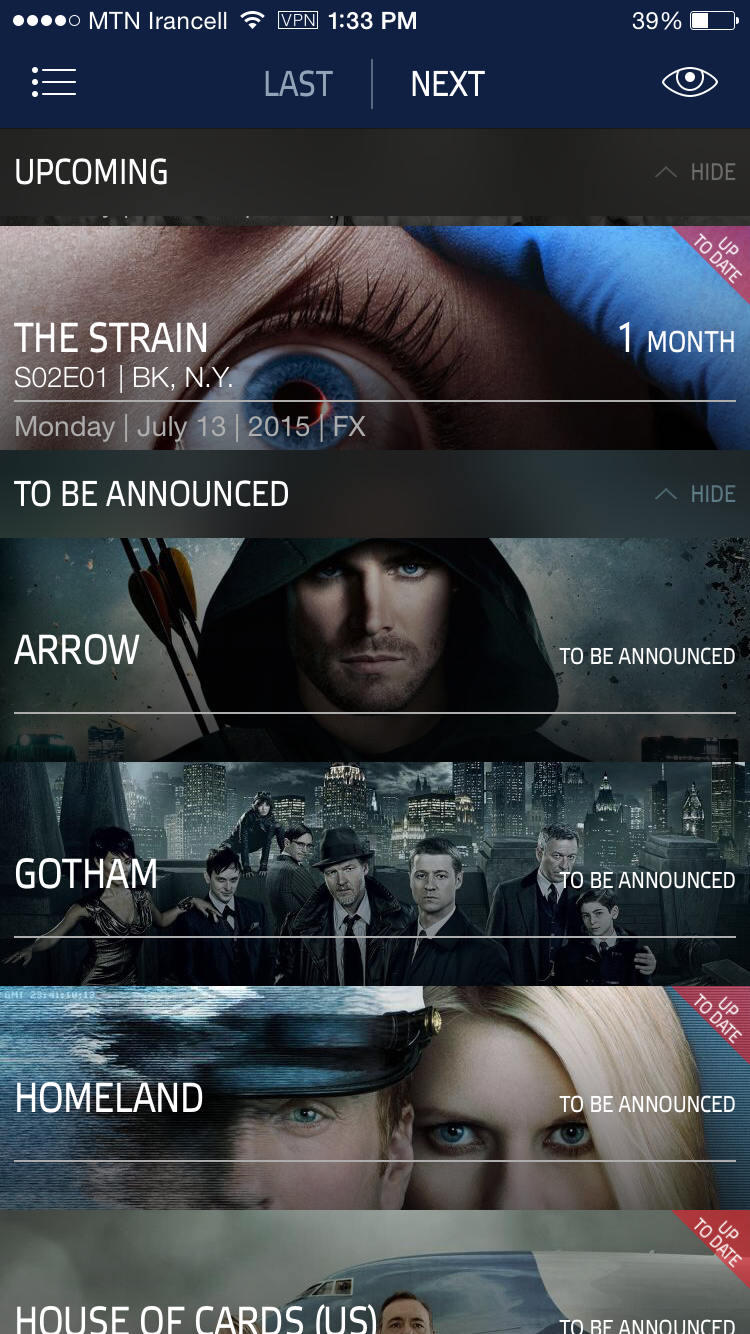The width and height of the screenshot is (750, 1334).
Task: Open the Arrow show card
Action: click(375, 650)
